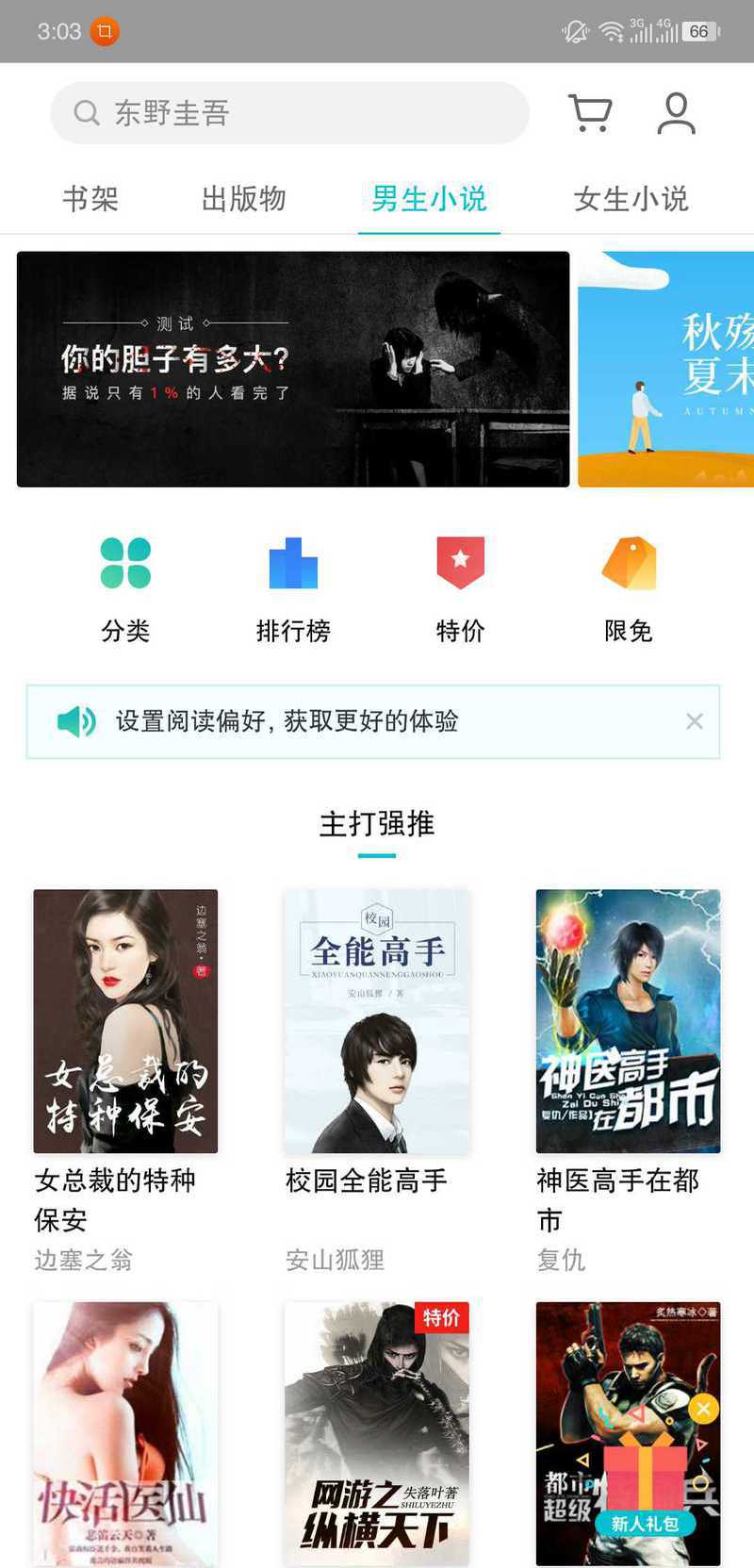
Task: Close the 新人礼包 gift popup
Action: tap(703, 1409)
